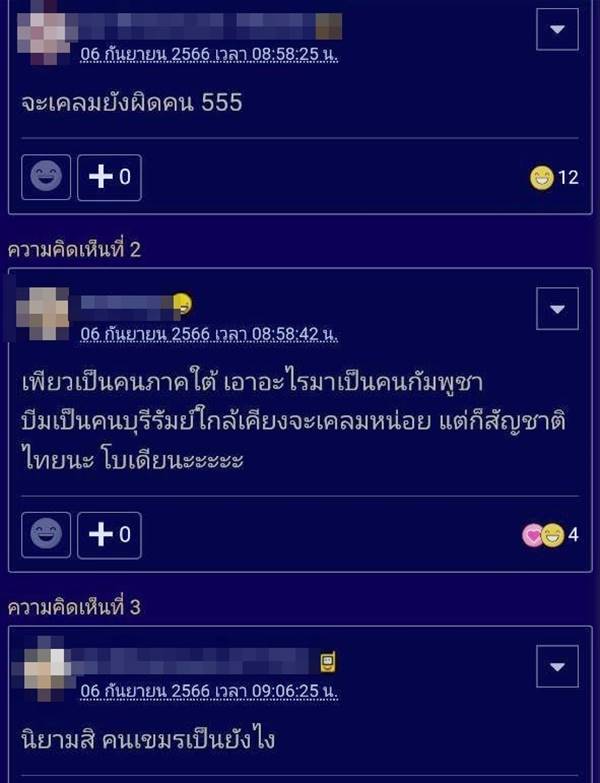
Task: Tap emoji reaction button under 'จะเคลมยังผิดคน 555'
Action: (46, 178)
